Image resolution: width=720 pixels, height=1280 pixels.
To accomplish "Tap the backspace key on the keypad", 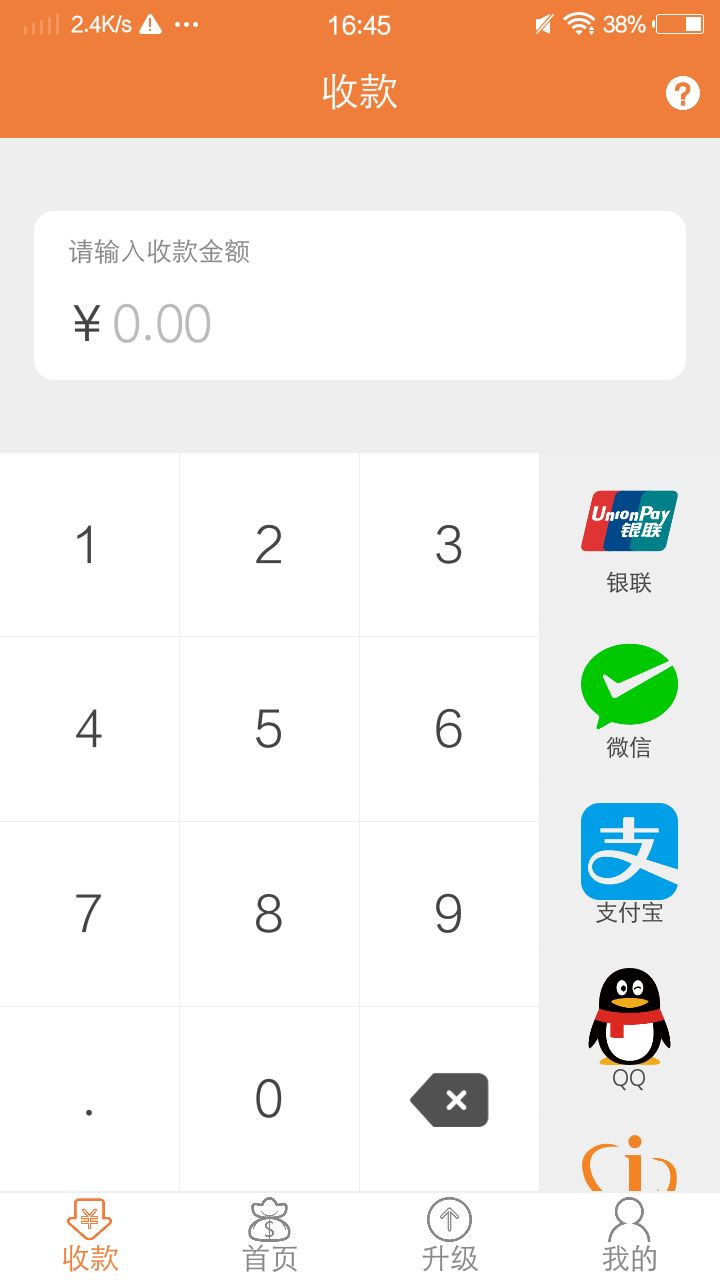I will pyautogui.click(x=449, y=1099).
